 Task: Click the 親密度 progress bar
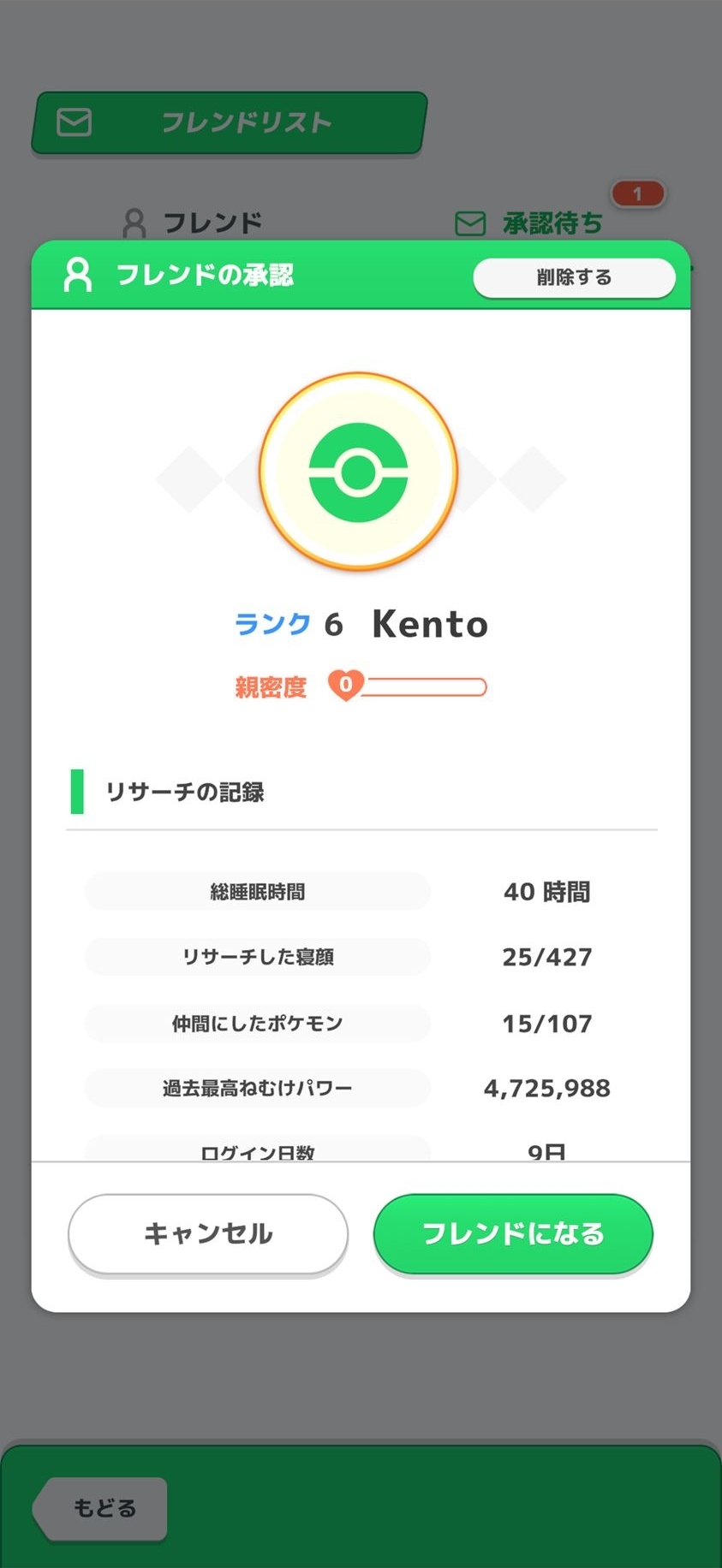click(x=426, y=686)
